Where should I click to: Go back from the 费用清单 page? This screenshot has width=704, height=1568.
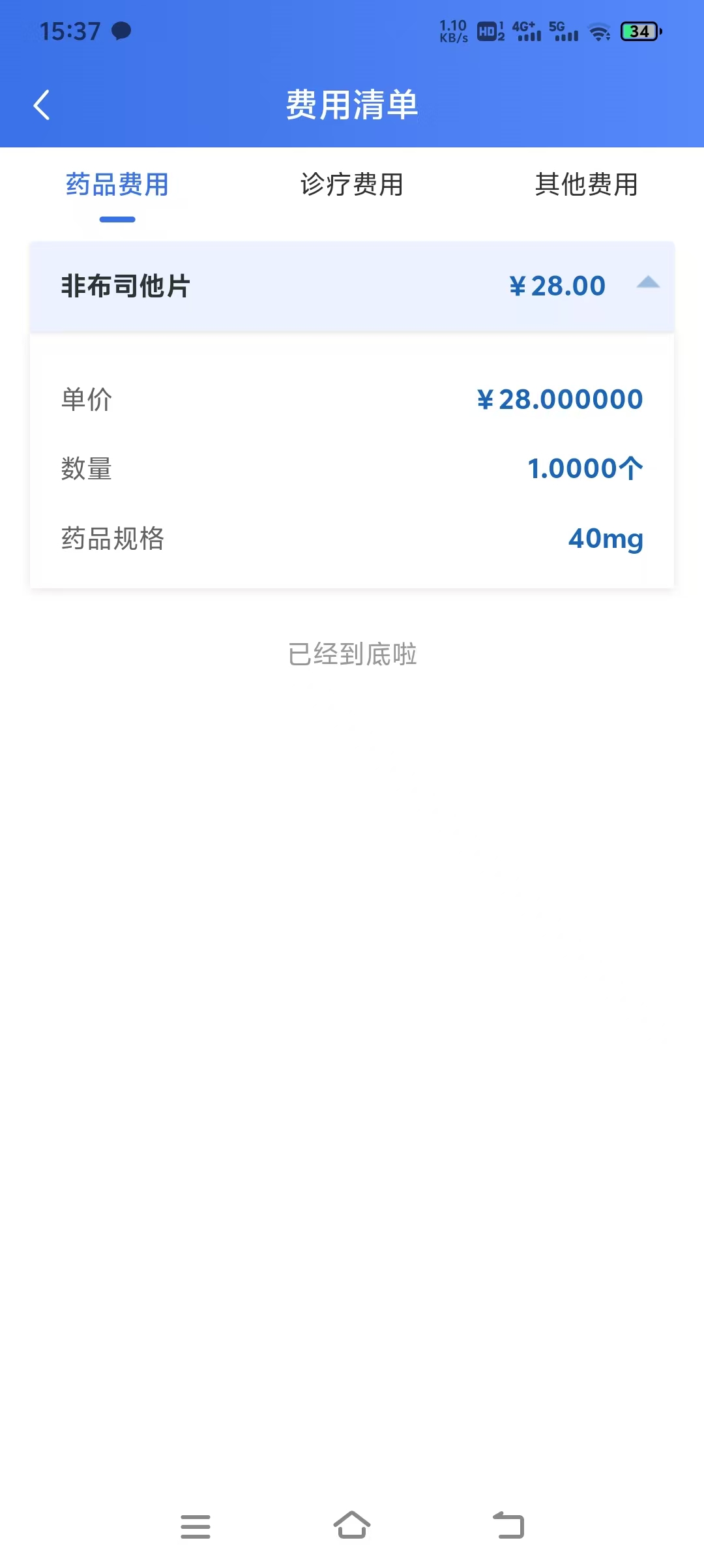pos(42,105)
